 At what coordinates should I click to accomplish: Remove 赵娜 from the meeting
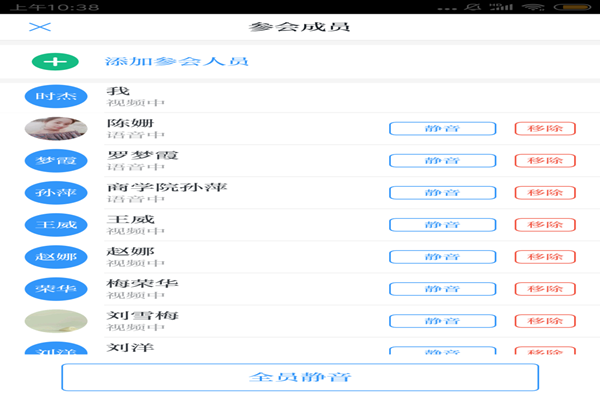point(545,257)
